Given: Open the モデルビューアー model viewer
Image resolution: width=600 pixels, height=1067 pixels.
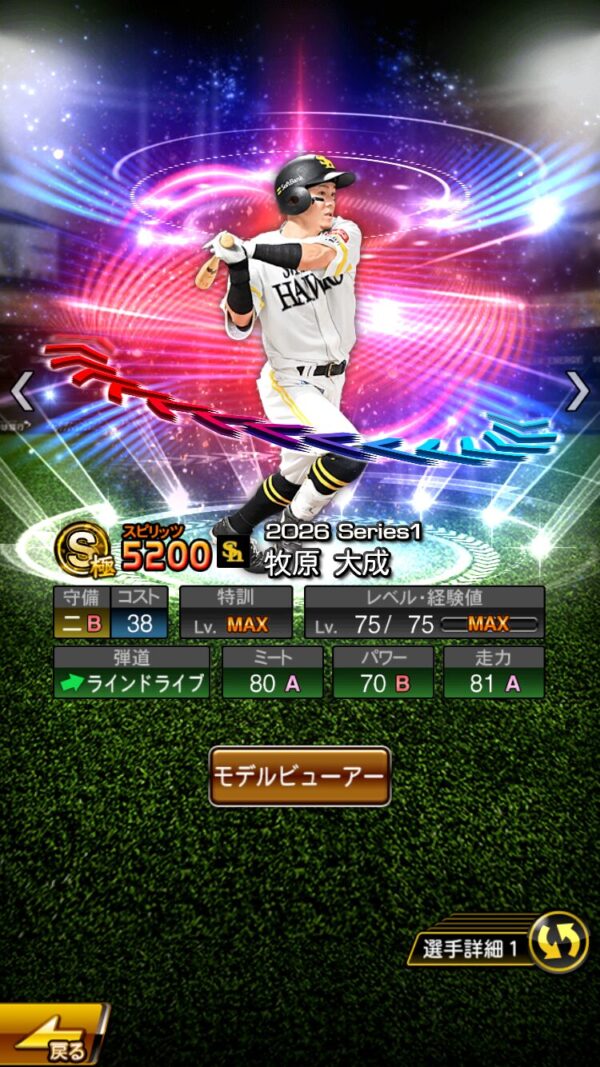Looking at the screenshot, I should pyautogui.click(x=300, y=776).
